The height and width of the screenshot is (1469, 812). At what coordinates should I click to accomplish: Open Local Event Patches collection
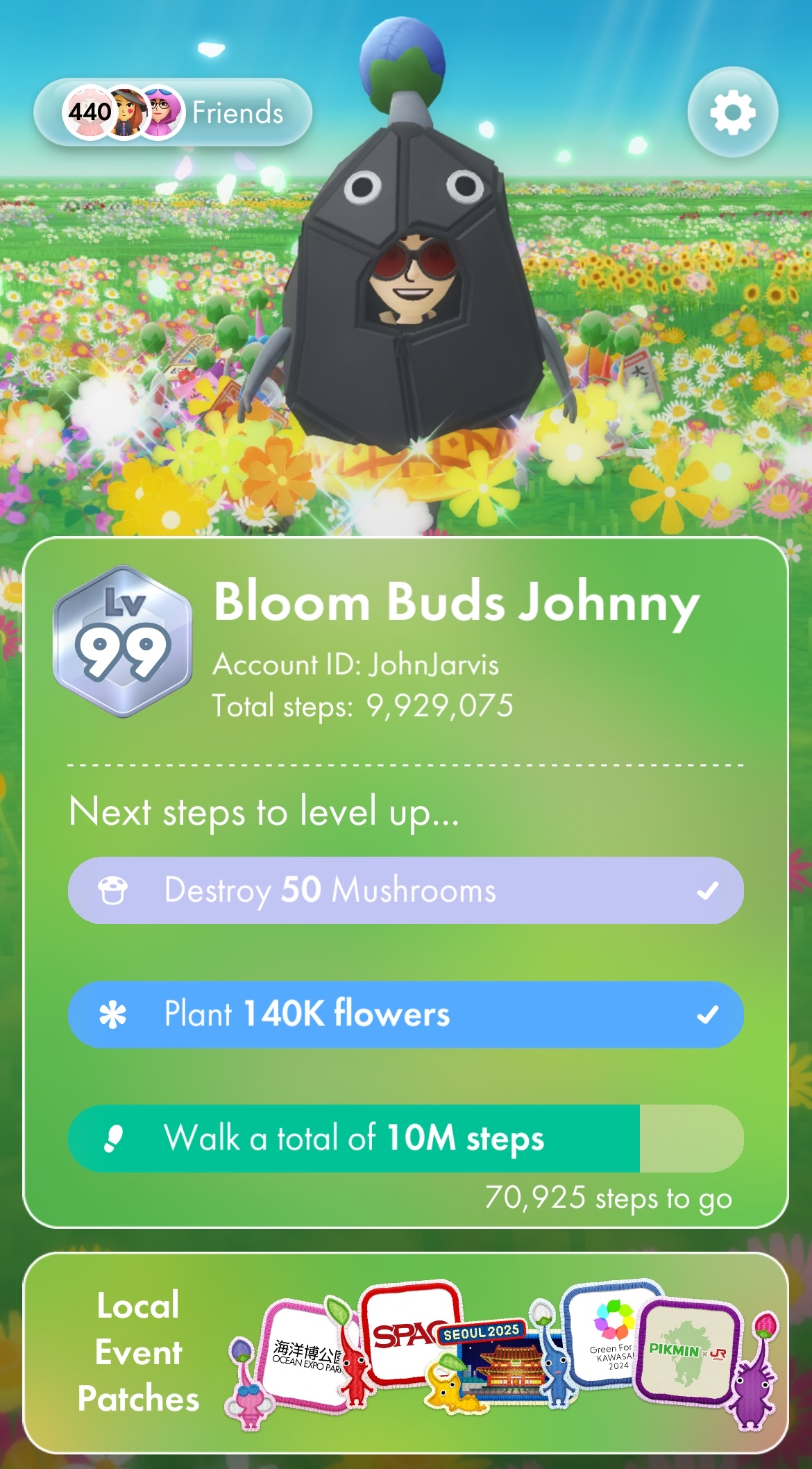406,1352
